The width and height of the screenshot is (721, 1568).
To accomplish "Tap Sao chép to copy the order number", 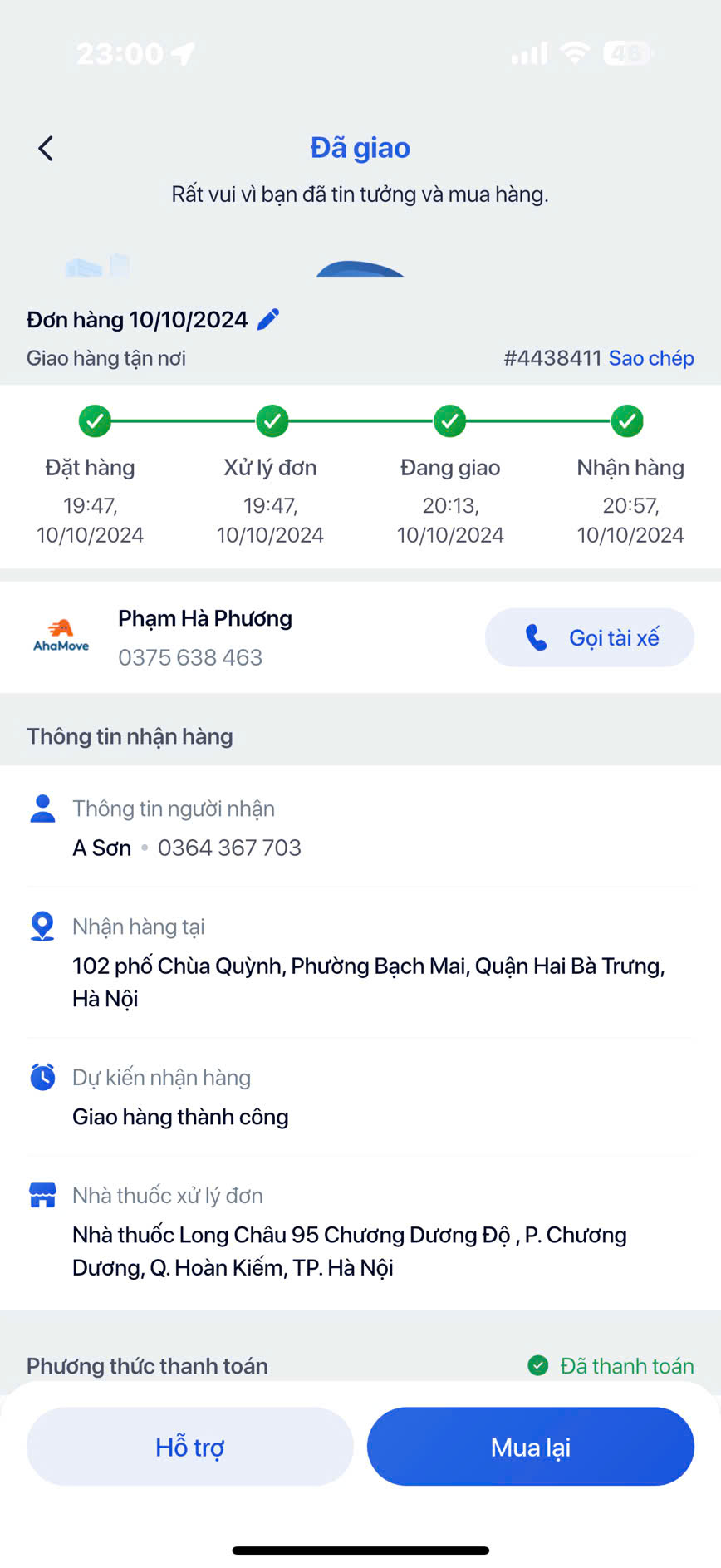I will (x=651, y=358).
